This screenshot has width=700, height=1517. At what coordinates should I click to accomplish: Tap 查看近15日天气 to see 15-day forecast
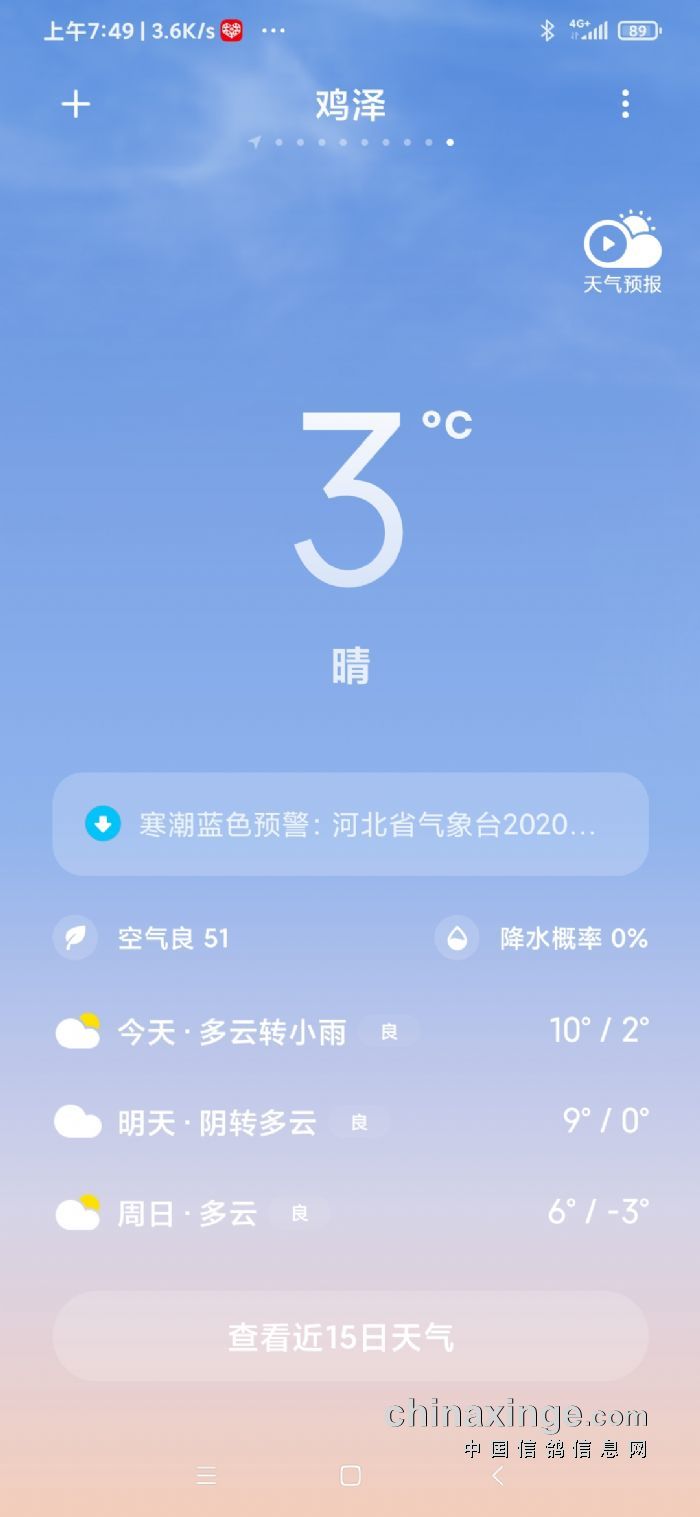pyautogui.click(x=350, y=1337)
